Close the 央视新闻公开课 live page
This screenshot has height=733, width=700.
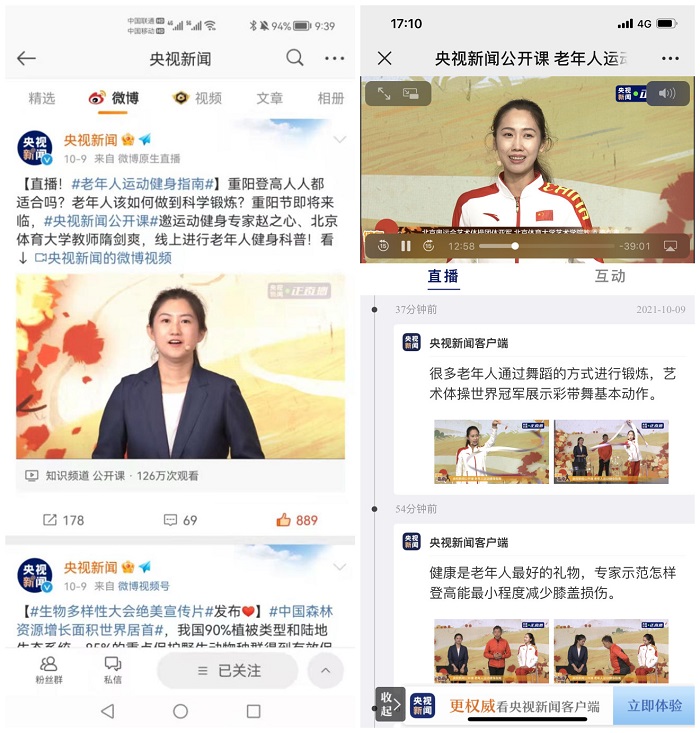pyautogui.click(x=385, y=58)
